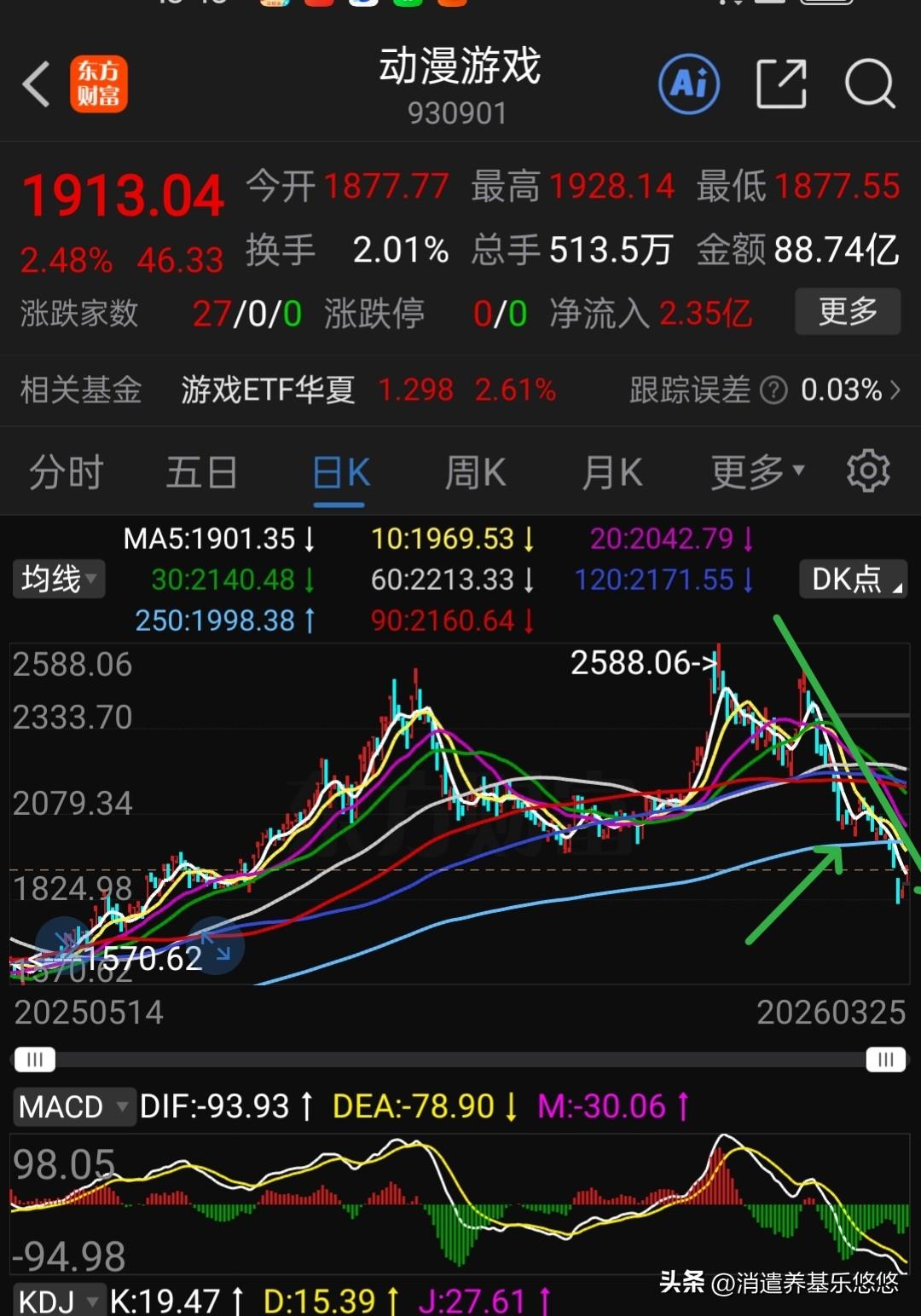Open the stock search magnifier

coord(869,84)
